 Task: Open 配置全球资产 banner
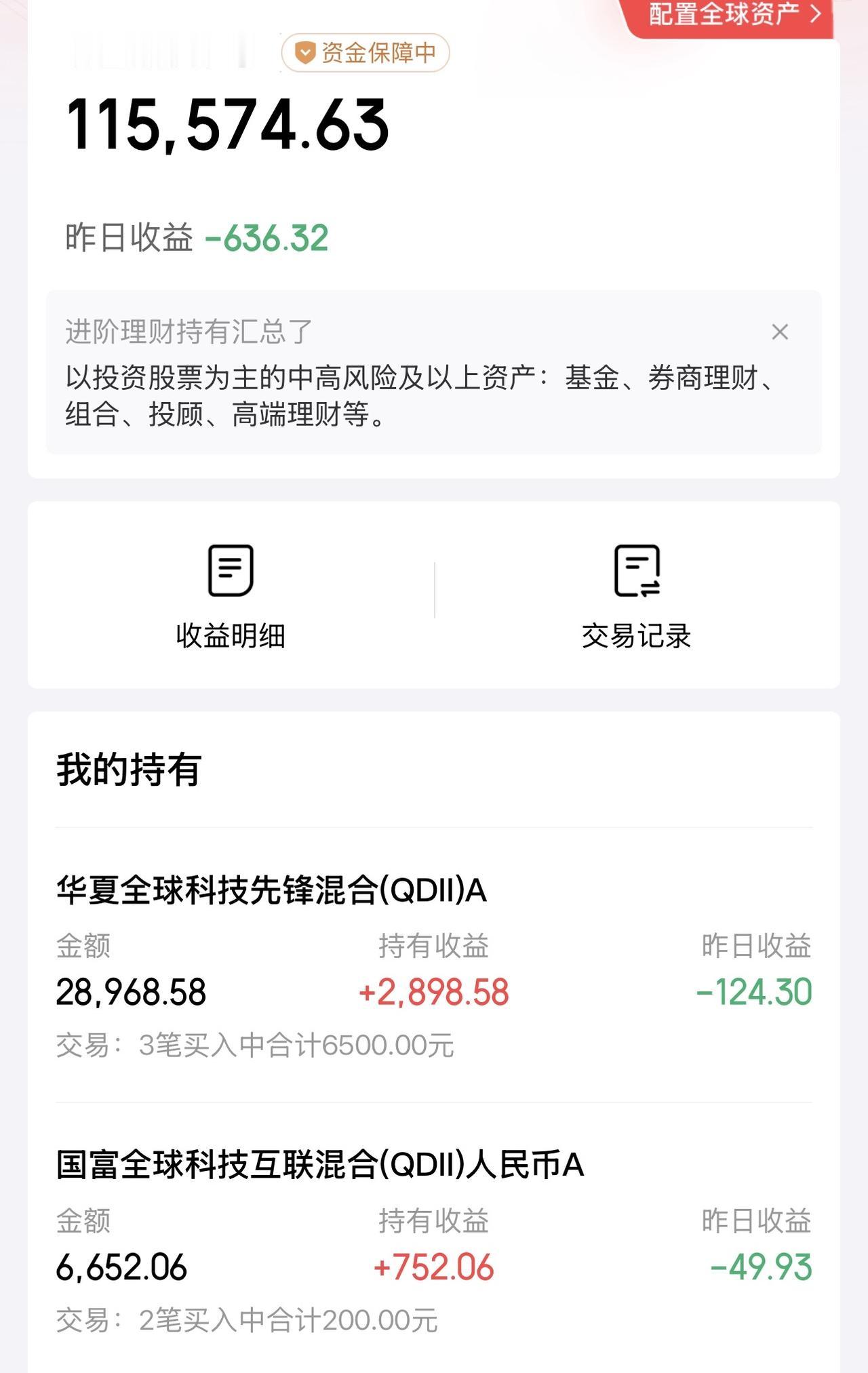click(x=731, y=16)
